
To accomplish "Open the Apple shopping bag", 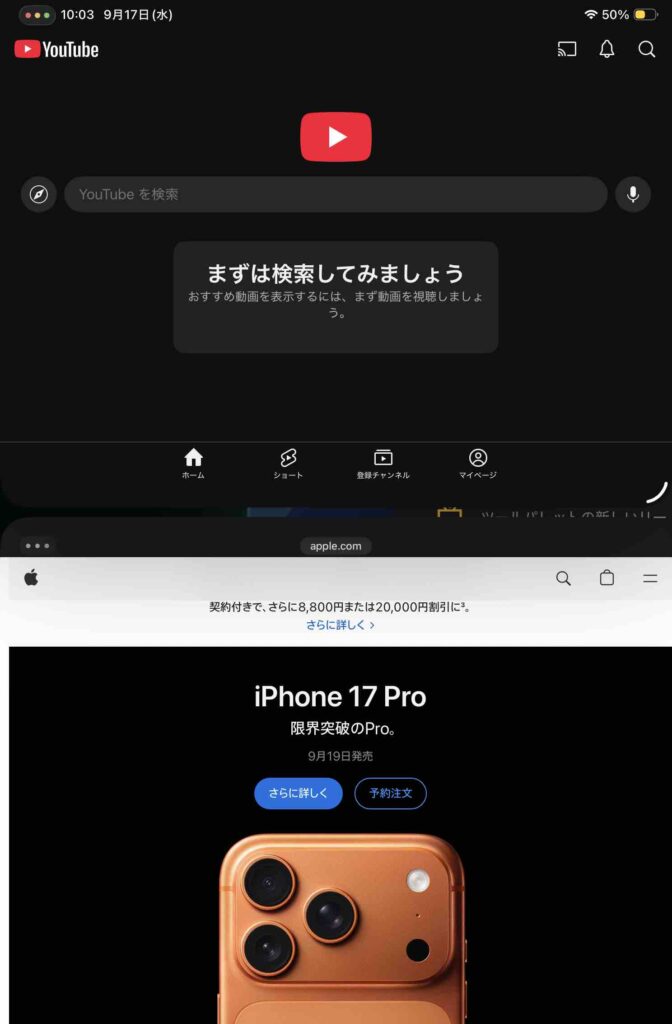I will tap(607, 578).
